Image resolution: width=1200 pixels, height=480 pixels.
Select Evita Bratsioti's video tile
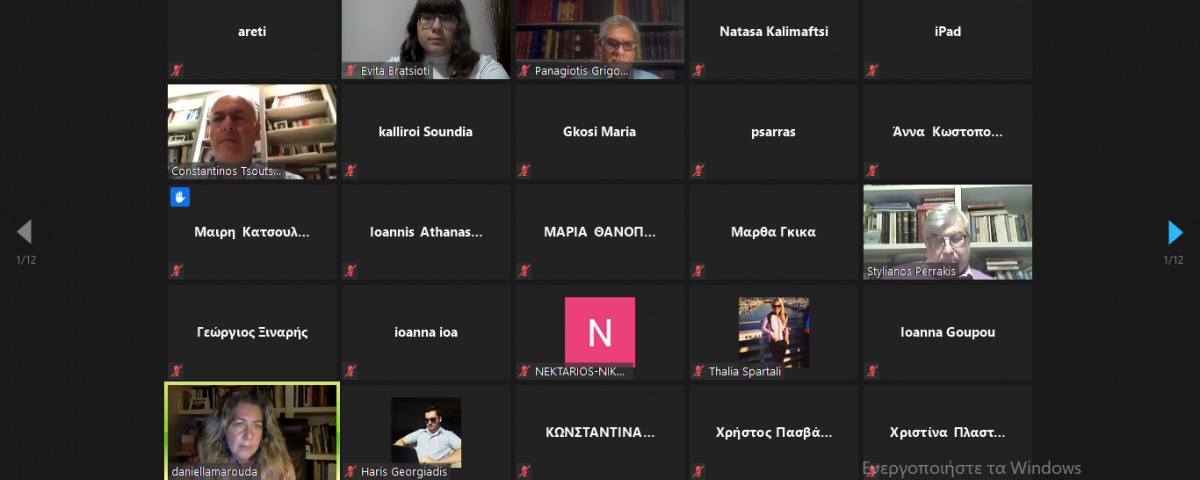(x=426, y=38)
